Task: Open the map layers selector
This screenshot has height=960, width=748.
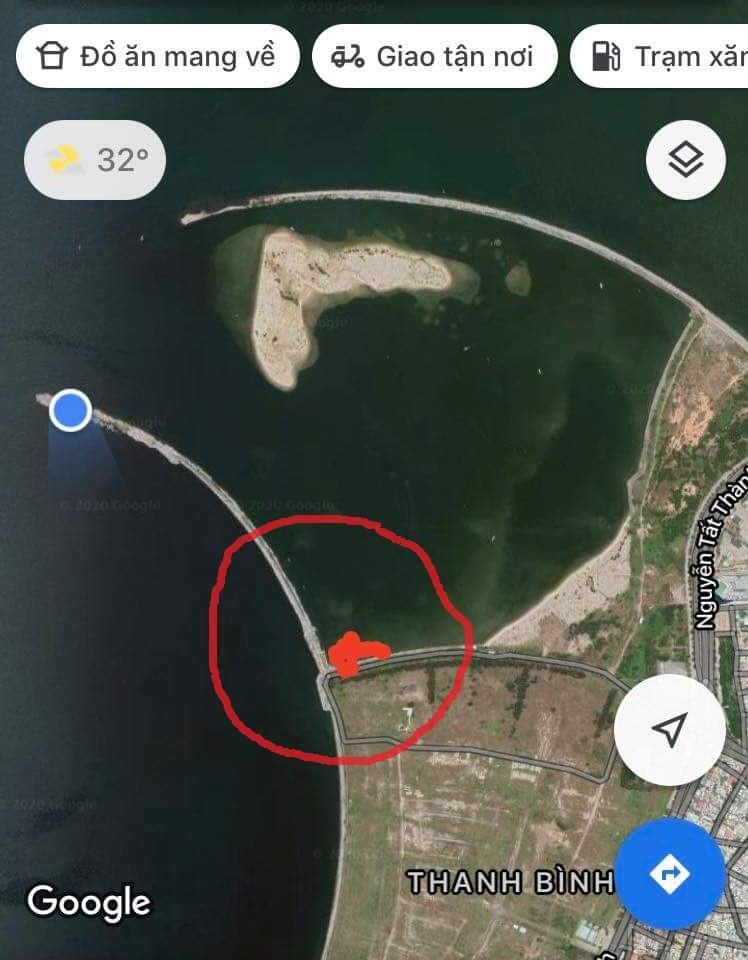Action: [x=686, y=159]
